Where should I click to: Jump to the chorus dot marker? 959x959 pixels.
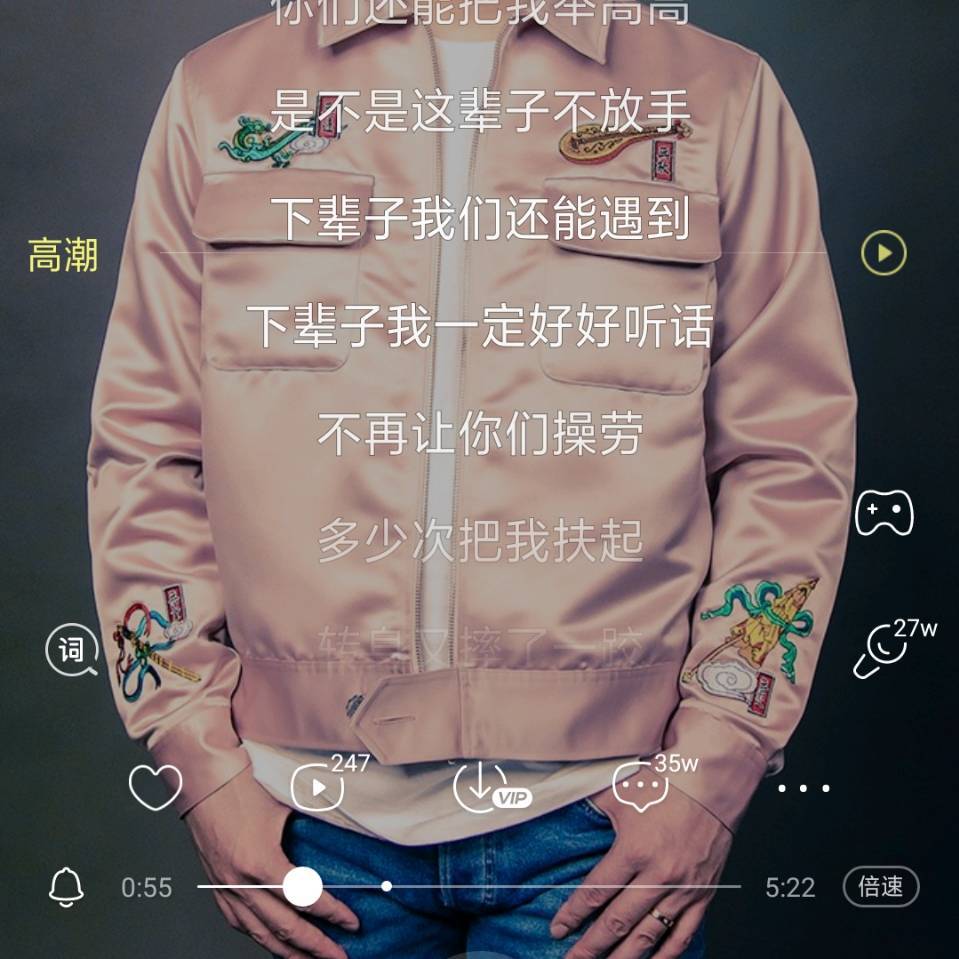387,886
